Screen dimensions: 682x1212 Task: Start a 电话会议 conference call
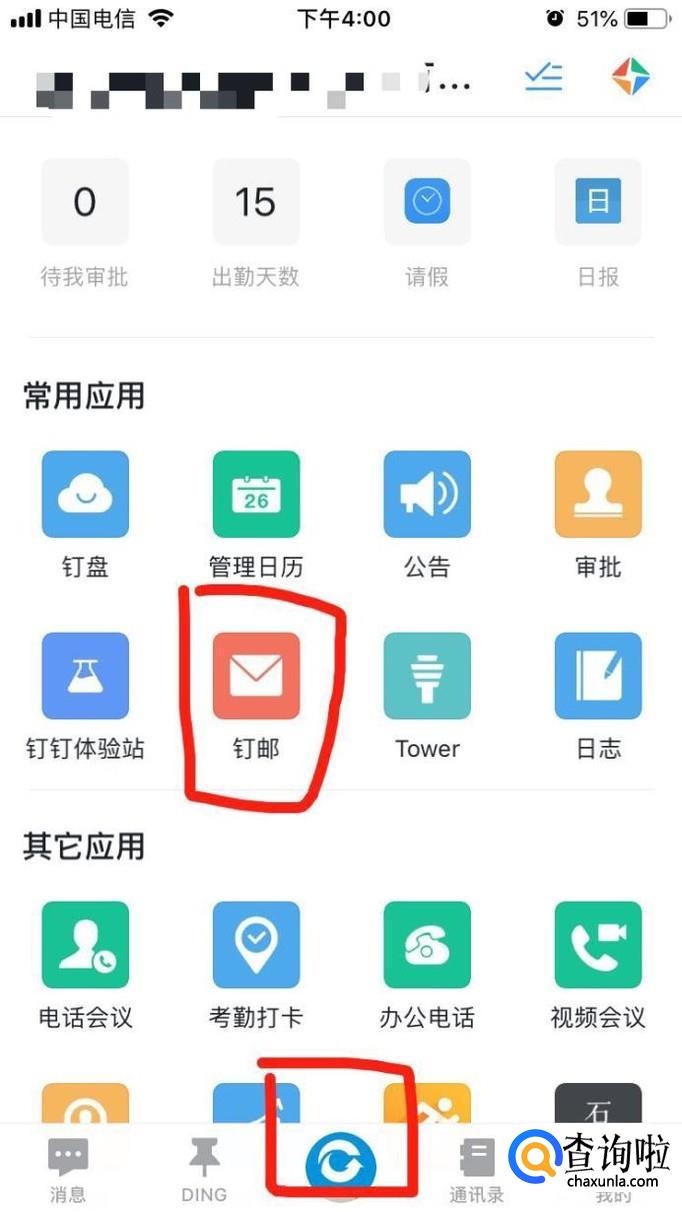85,945
